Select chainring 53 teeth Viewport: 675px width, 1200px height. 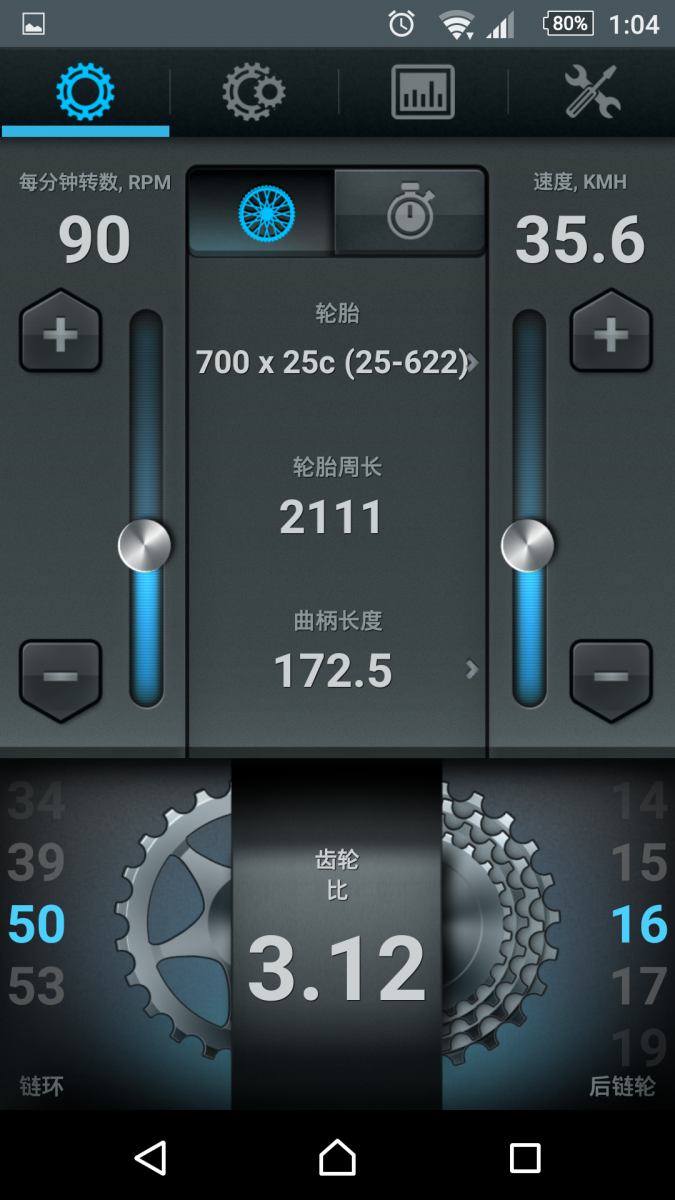pyautogui.click(x=37, y=987)
